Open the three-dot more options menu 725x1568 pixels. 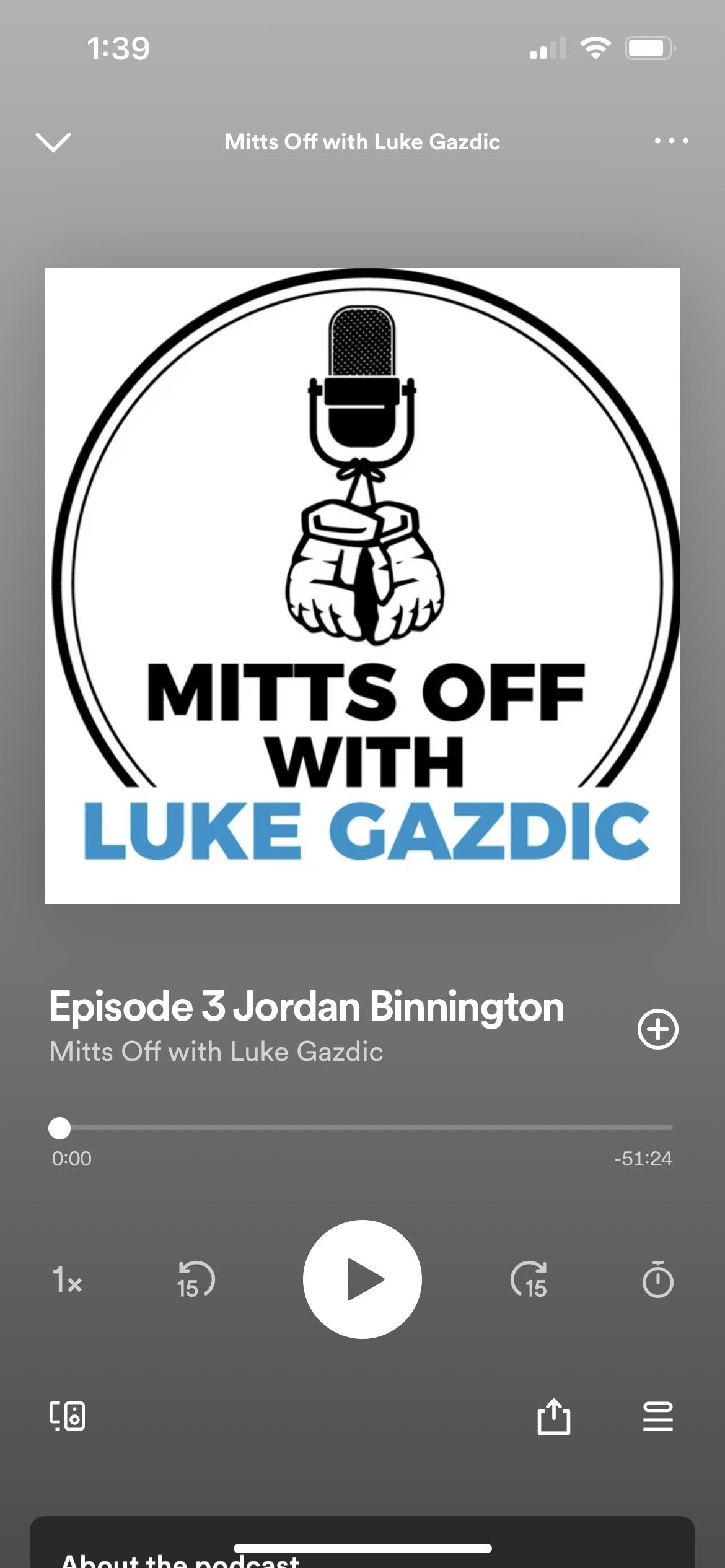click(671, 141)
